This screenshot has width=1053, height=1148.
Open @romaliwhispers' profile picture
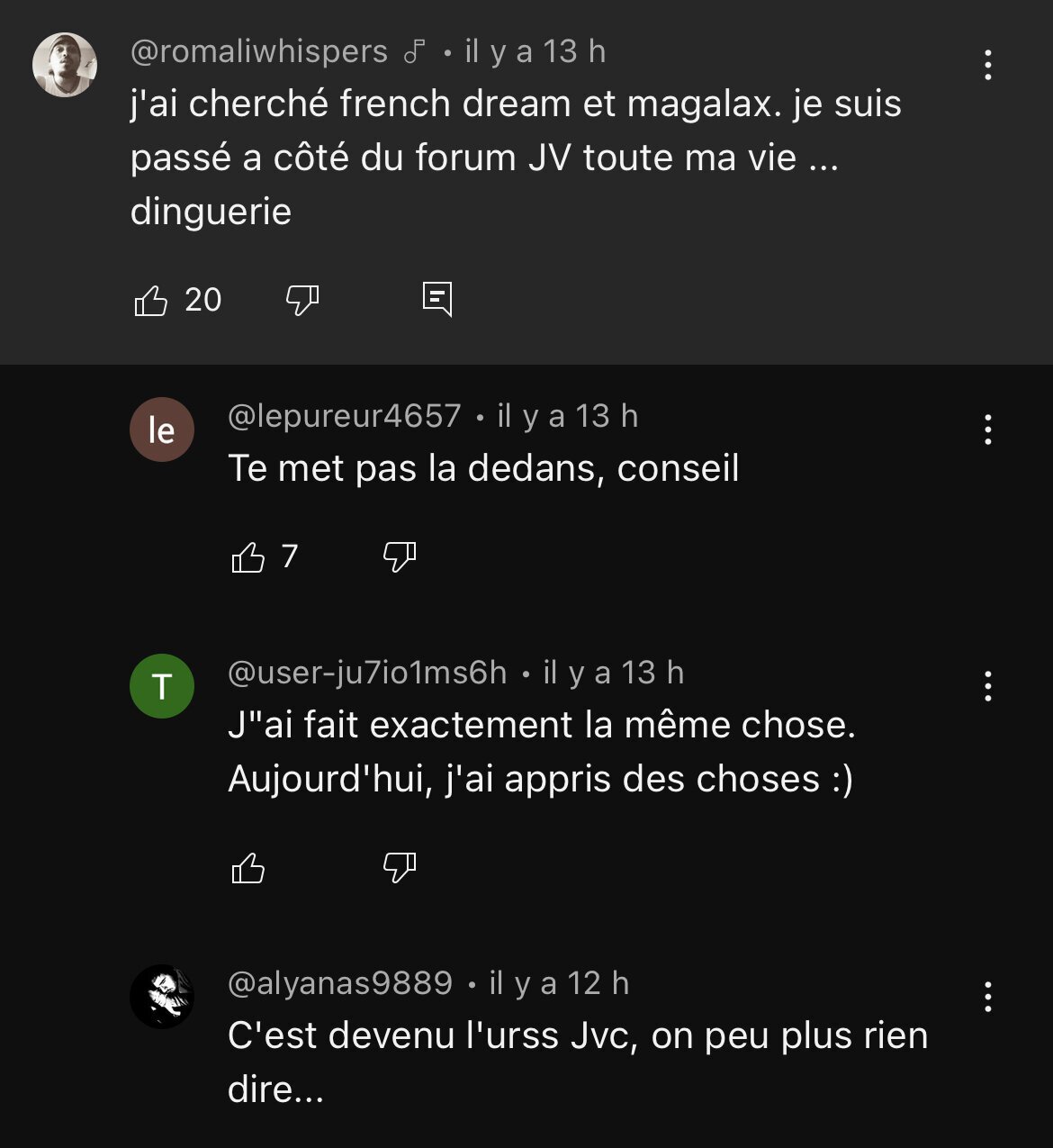click(65, 65)
